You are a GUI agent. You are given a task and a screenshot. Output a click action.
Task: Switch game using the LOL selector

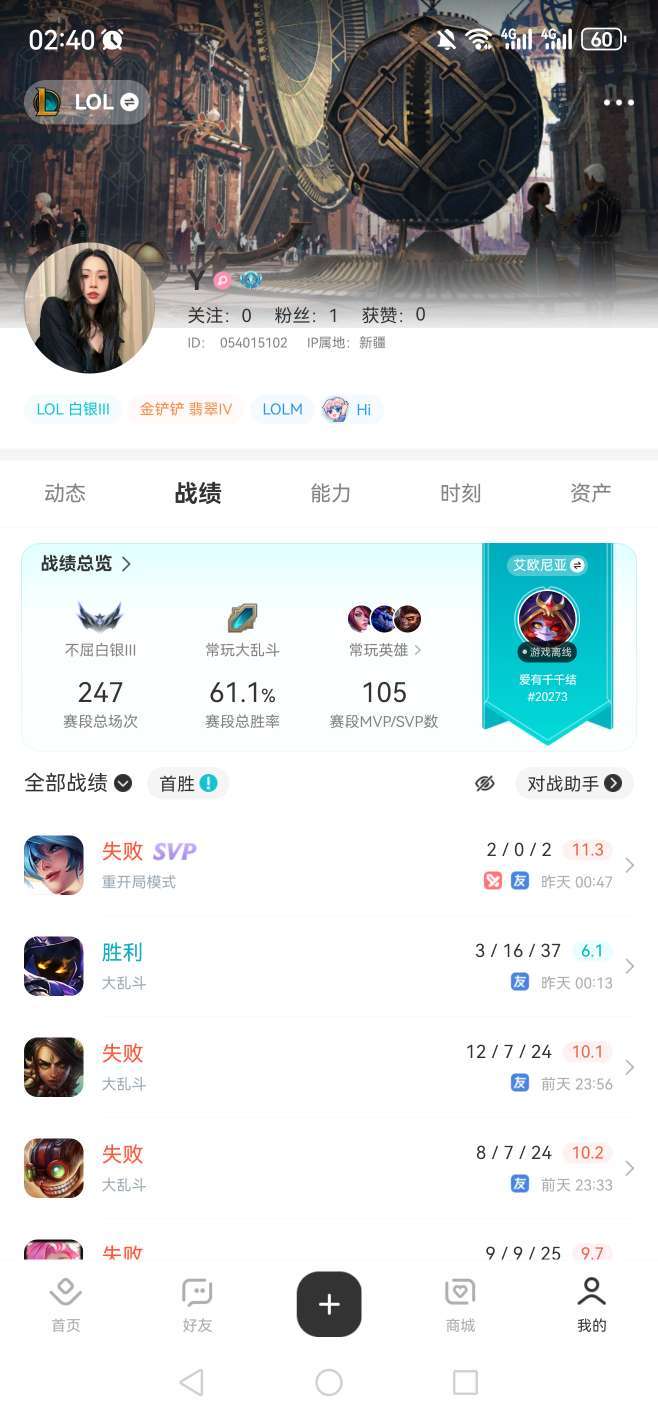point(87,102)
